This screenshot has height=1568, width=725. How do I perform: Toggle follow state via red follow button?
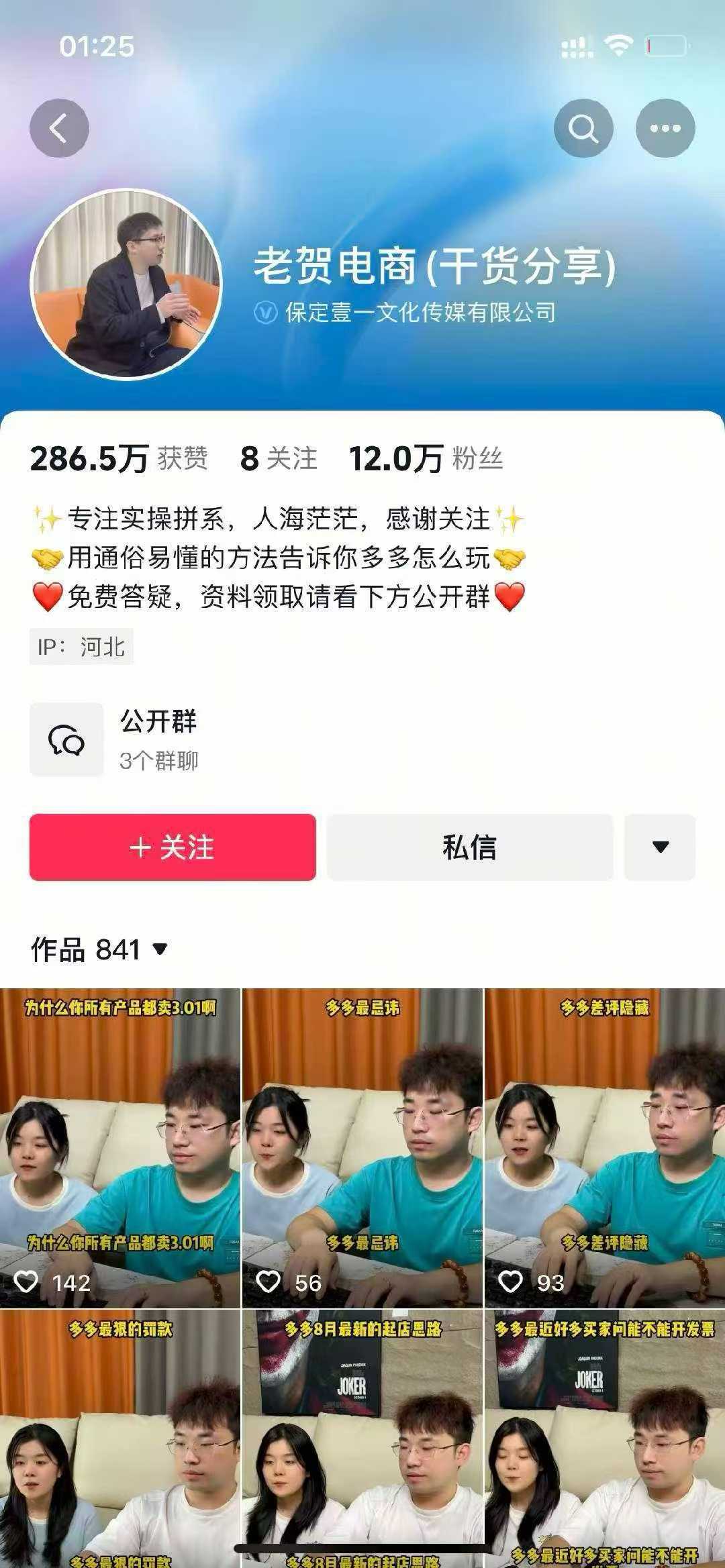pyautogui.click(x=173, y=847)
